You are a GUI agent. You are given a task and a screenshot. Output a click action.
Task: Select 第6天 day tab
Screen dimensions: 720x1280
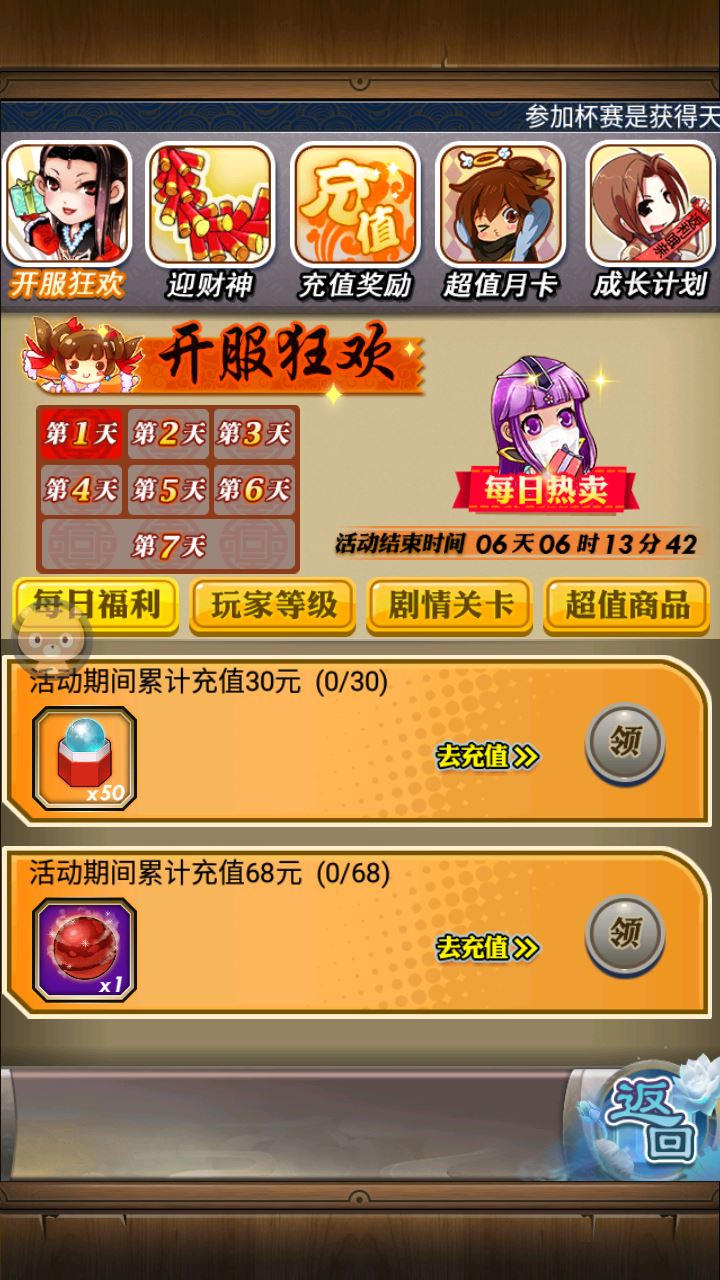click(x=254, y=490)
